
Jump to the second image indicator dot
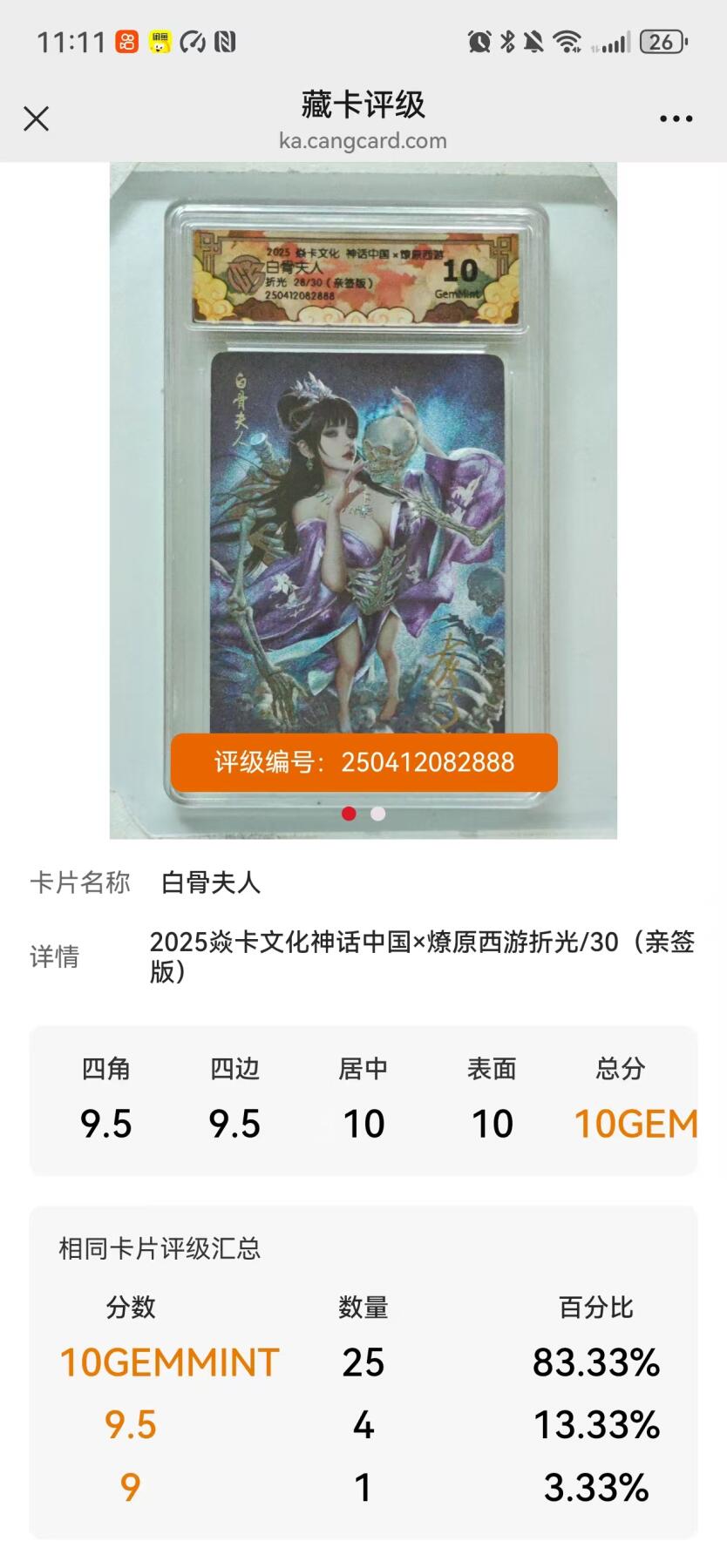[377, 814]
